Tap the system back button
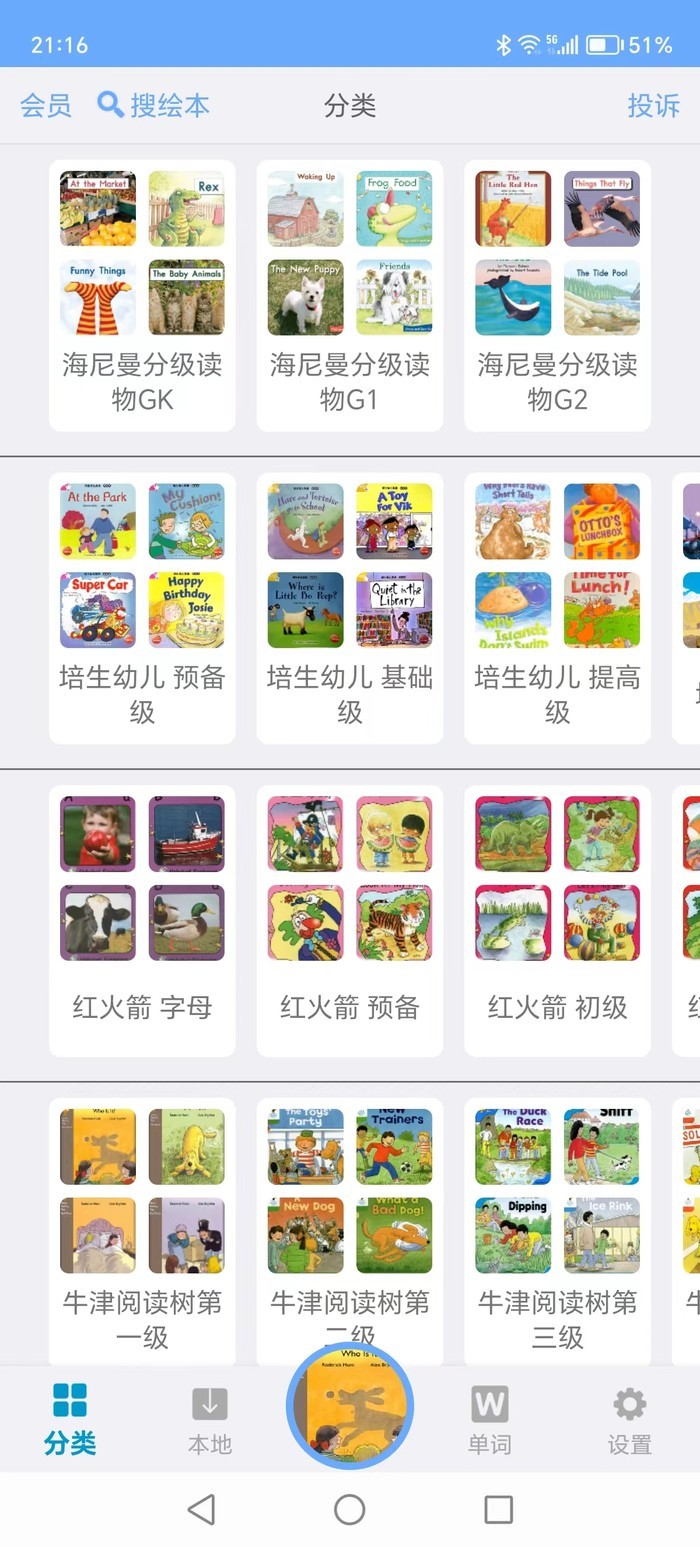 (x=201, y=1509)
